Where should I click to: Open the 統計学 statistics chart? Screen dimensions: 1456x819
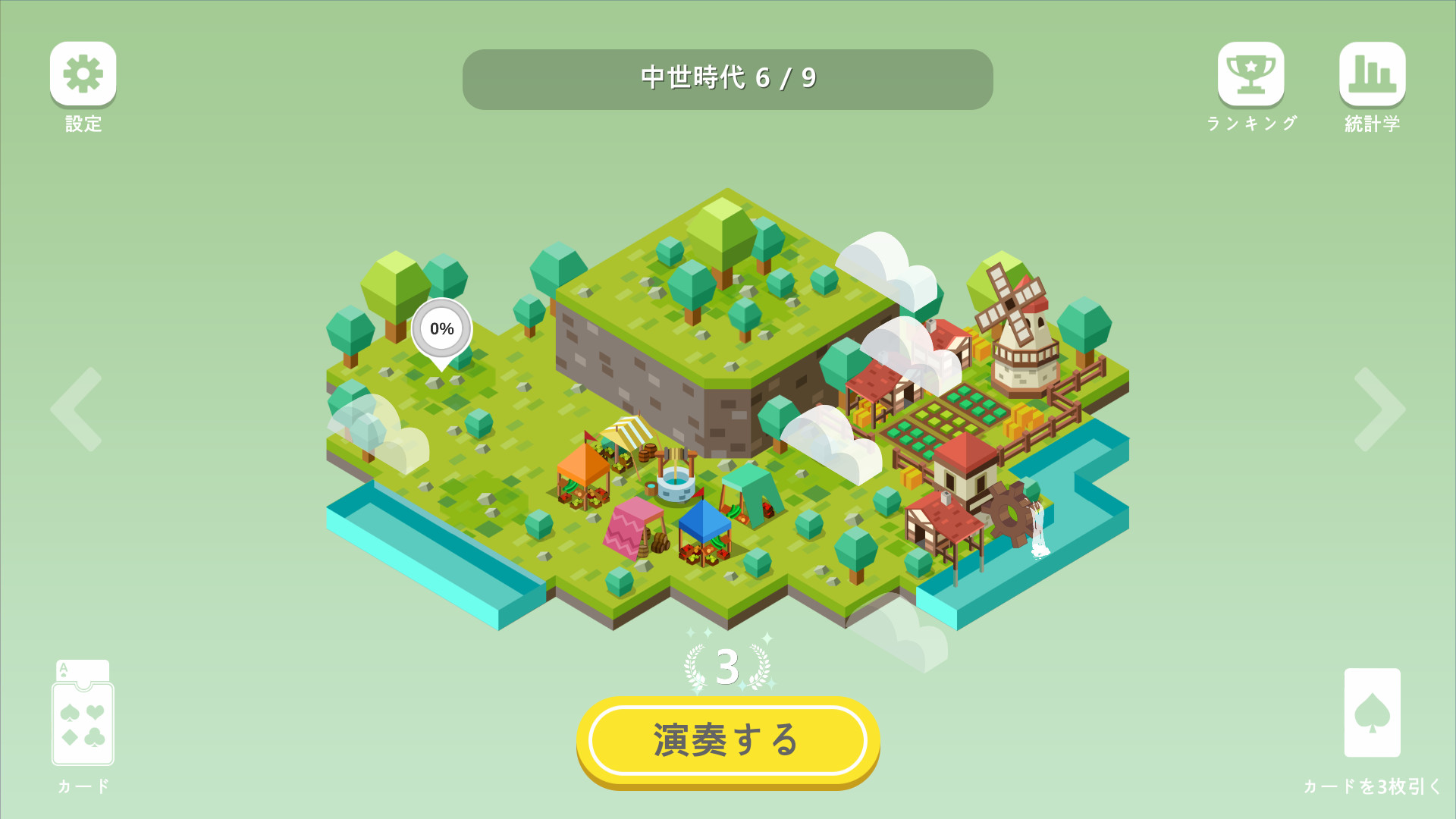pyautogui.click(x=1372, y=74)
